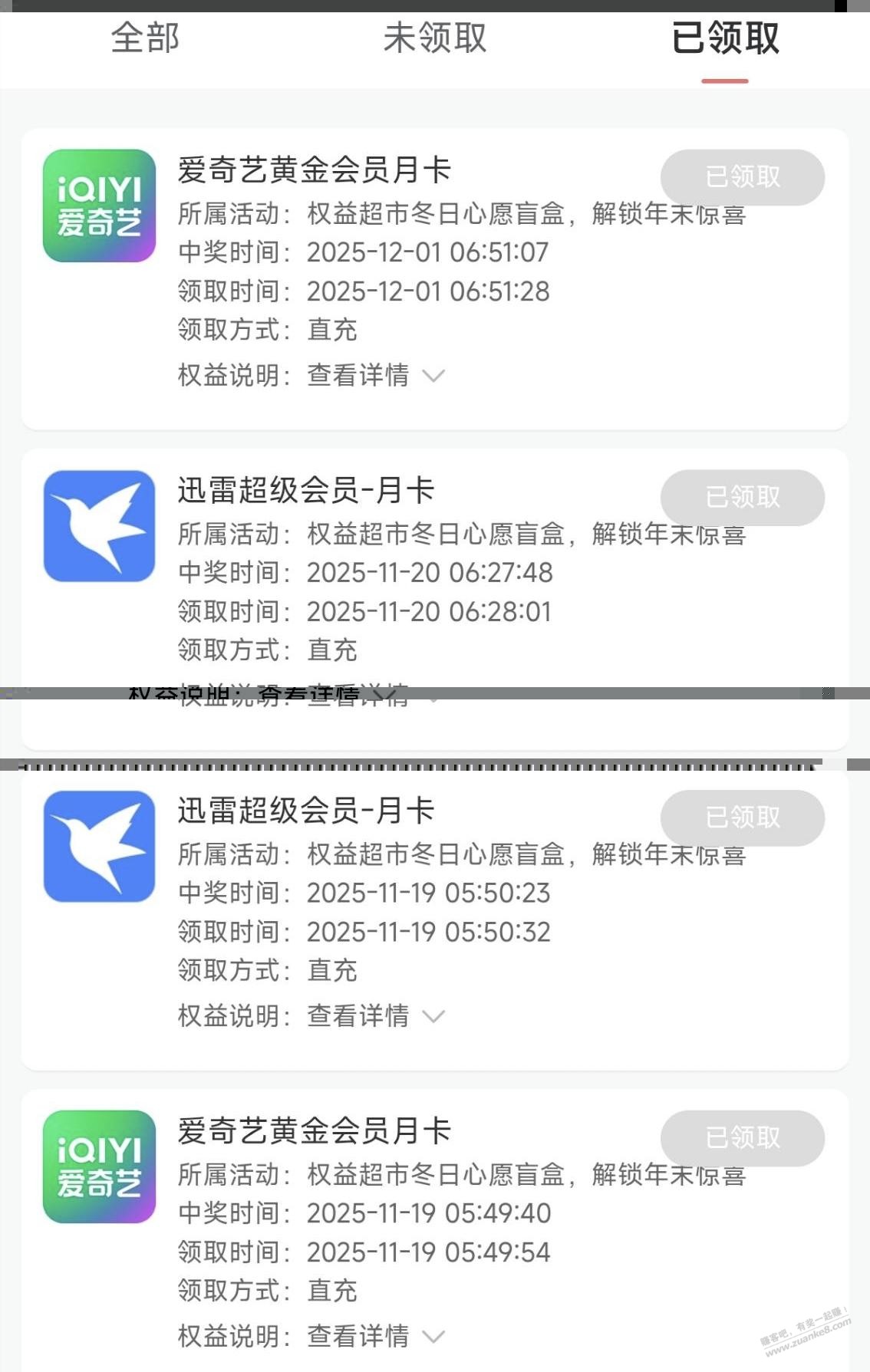Expand 查看详情 for 爱奇艺 card won 2025-11-19
This screenshot has width=870, height=1372.
(375, 1336)
